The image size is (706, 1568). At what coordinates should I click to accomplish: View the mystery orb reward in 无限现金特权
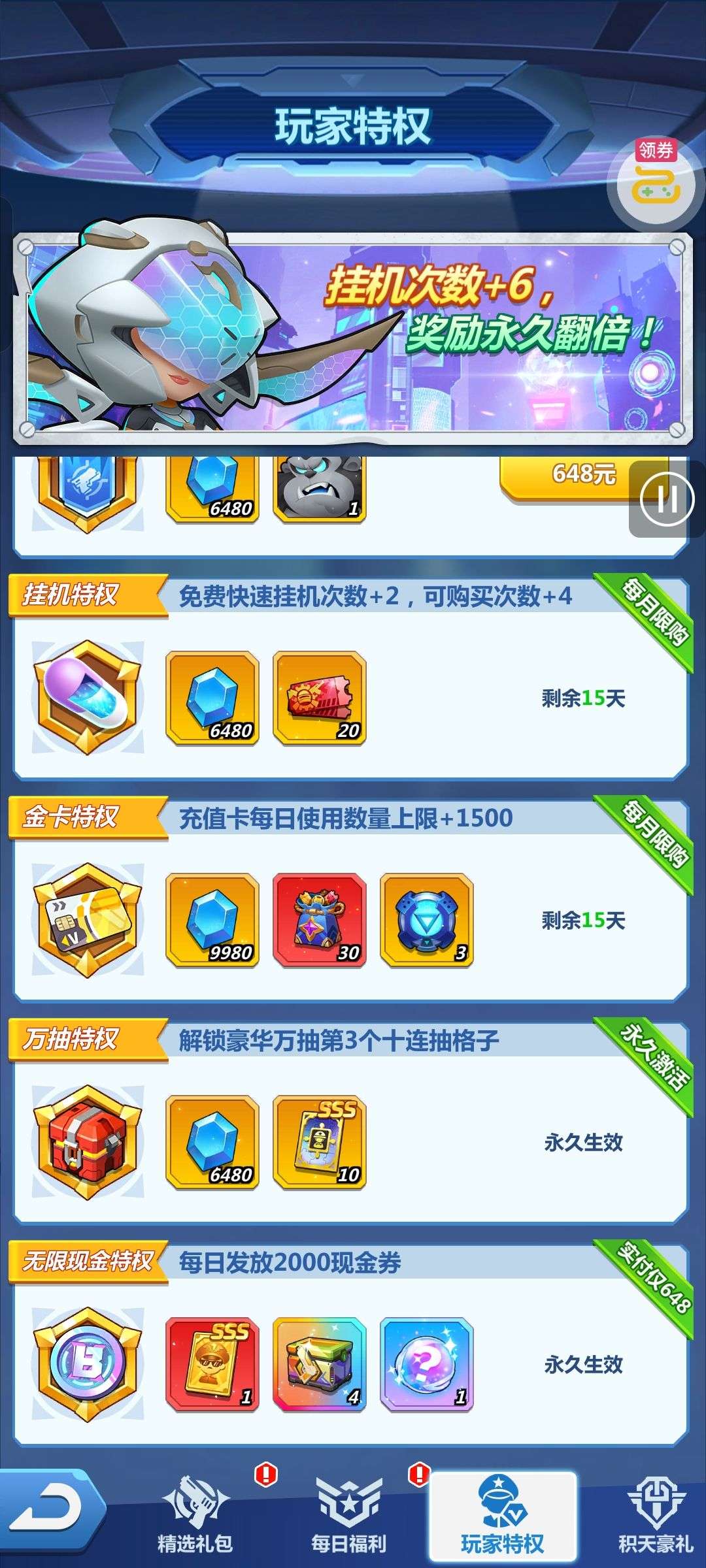(x=427, y=1364)
